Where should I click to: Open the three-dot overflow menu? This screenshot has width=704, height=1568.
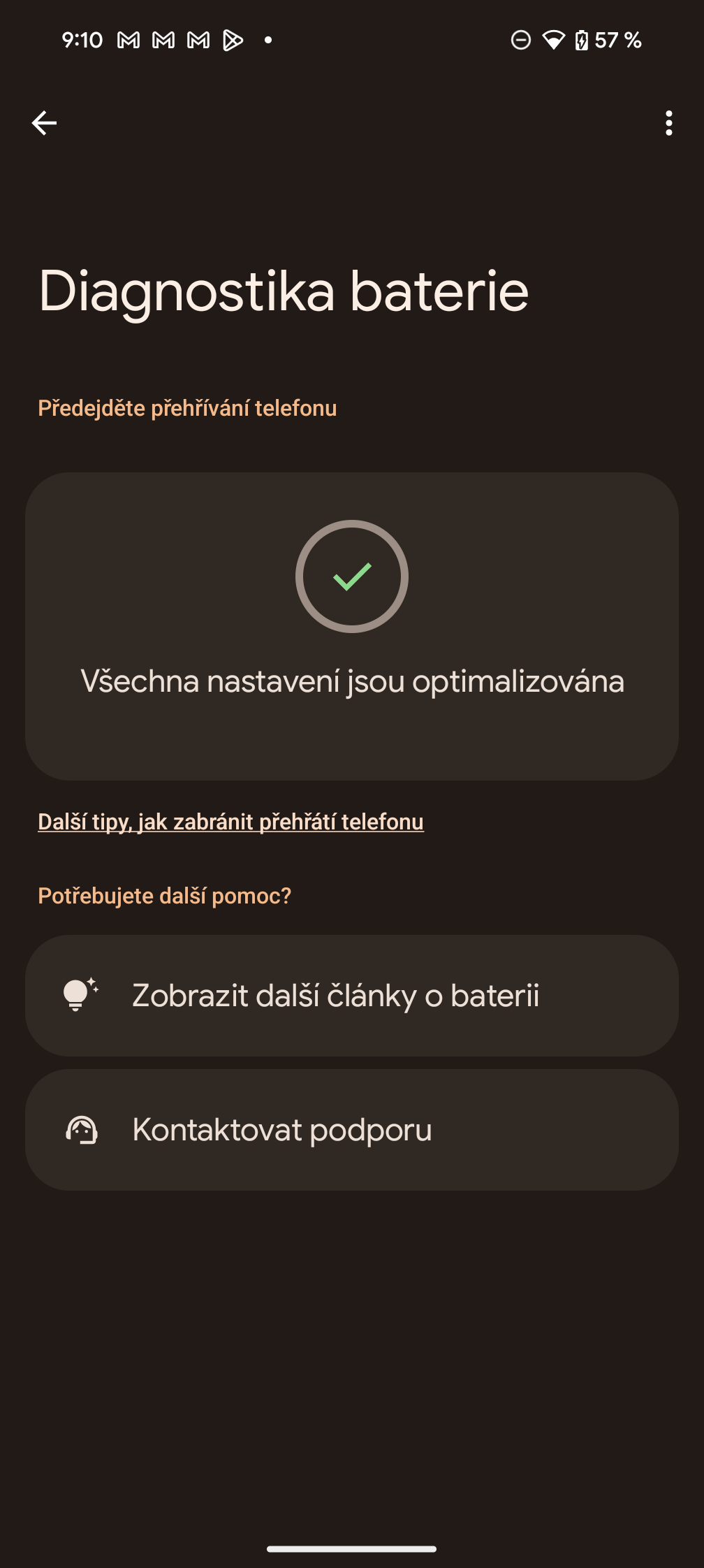(668, 123)
